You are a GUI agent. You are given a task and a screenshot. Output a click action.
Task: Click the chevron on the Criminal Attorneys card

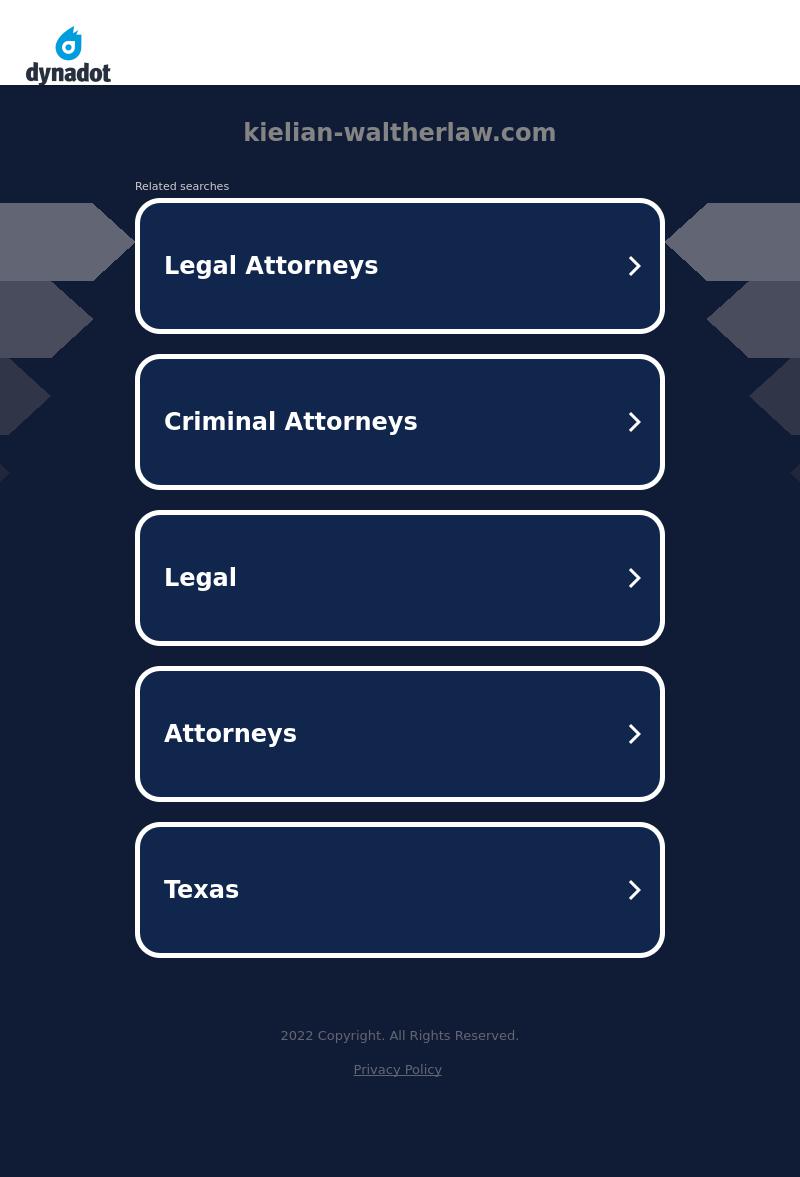(x=634, y=422)
